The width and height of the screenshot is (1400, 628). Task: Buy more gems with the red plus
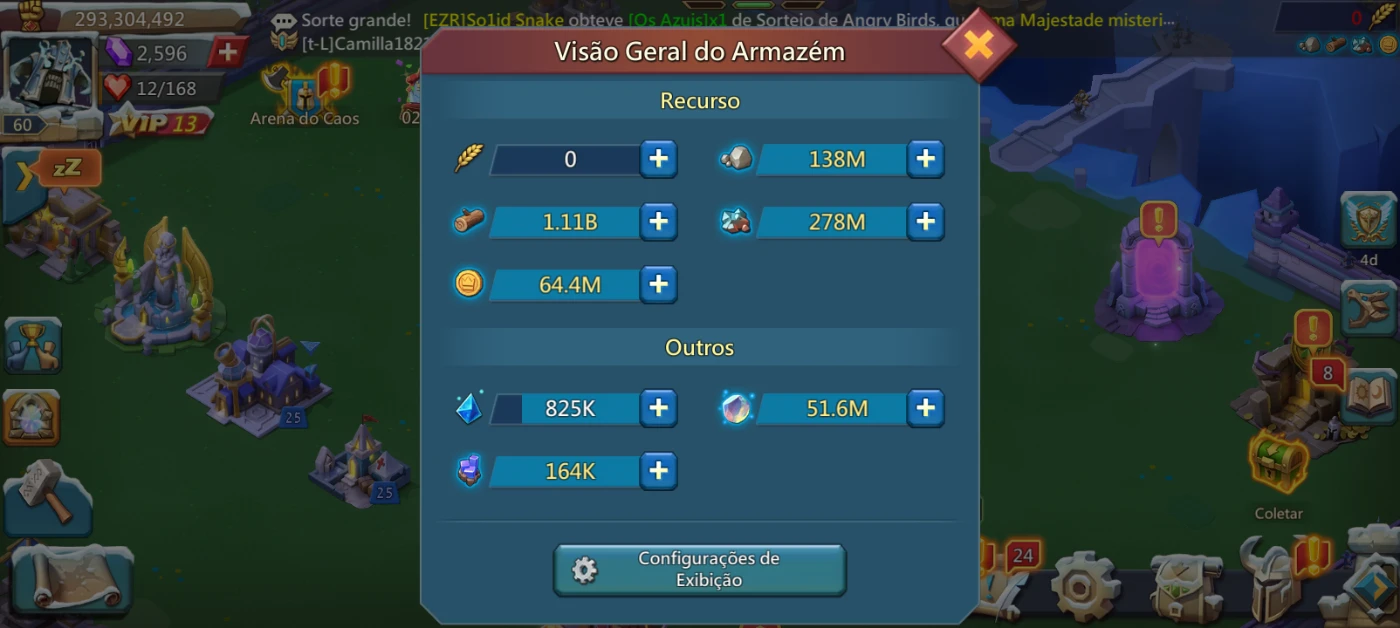tap(227, 52)
